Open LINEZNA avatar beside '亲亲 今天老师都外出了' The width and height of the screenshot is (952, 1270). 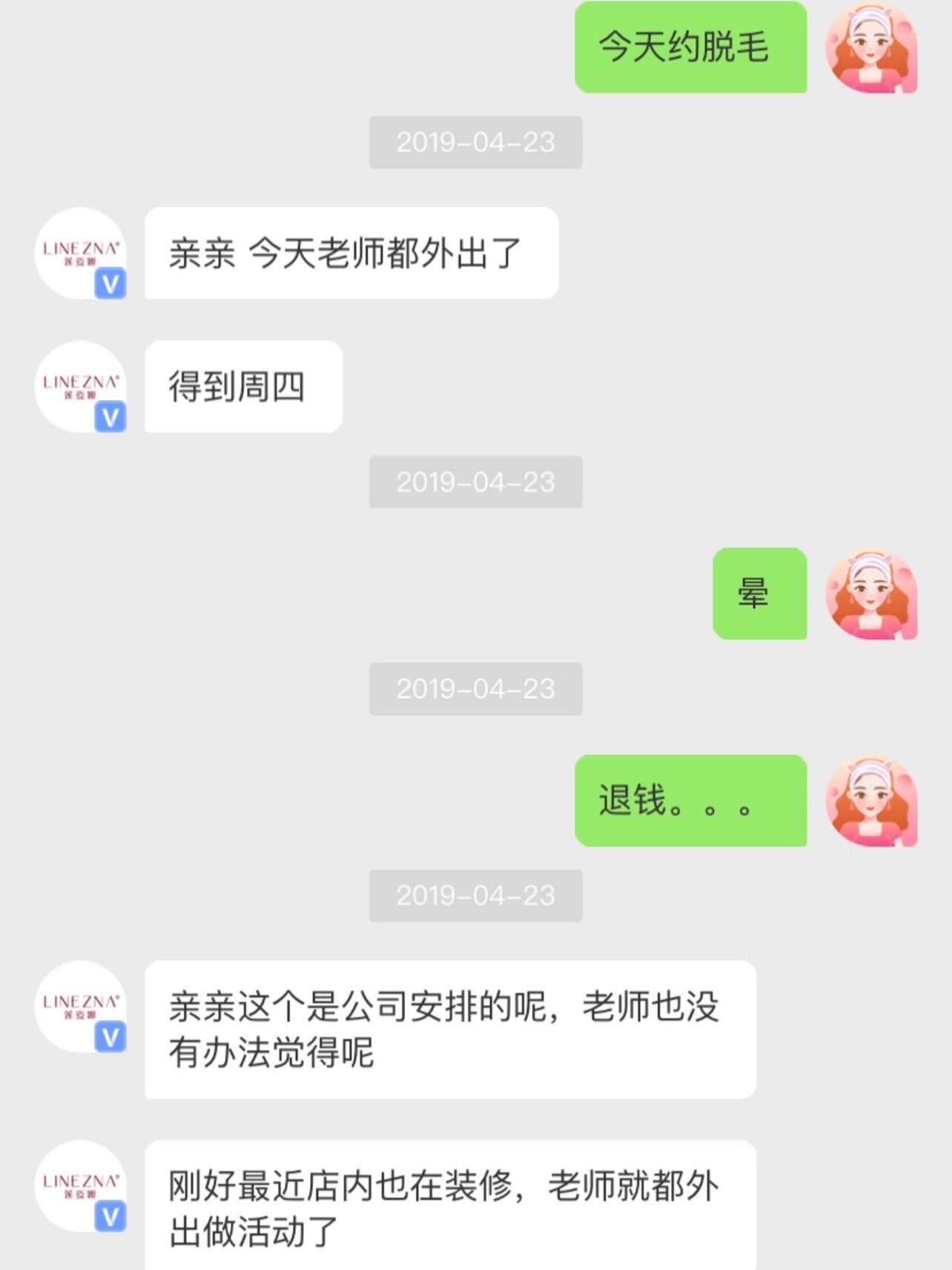tap(80, 253)
